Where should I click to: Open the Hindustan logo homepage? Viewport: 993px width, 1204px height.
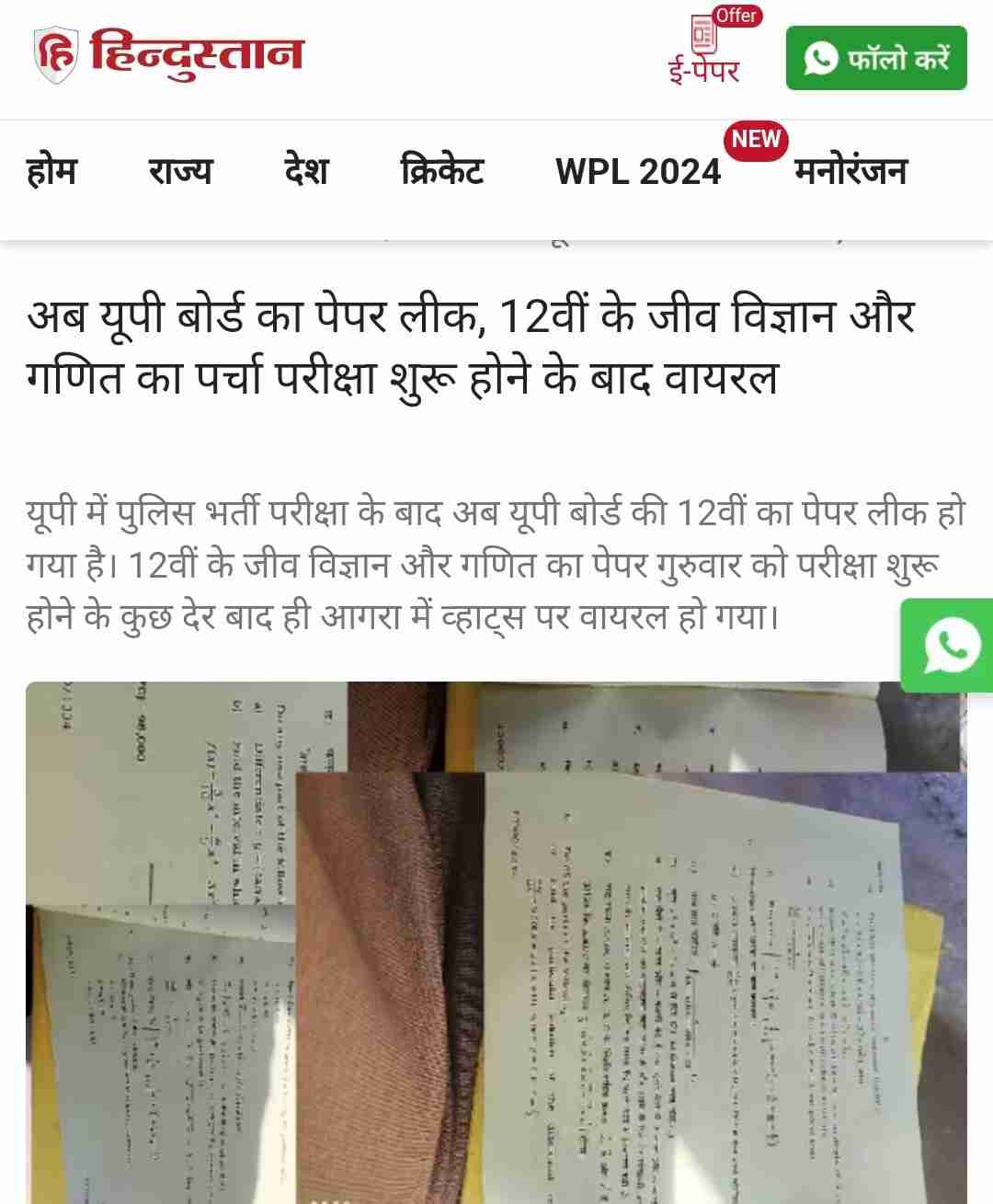point(169,55)
